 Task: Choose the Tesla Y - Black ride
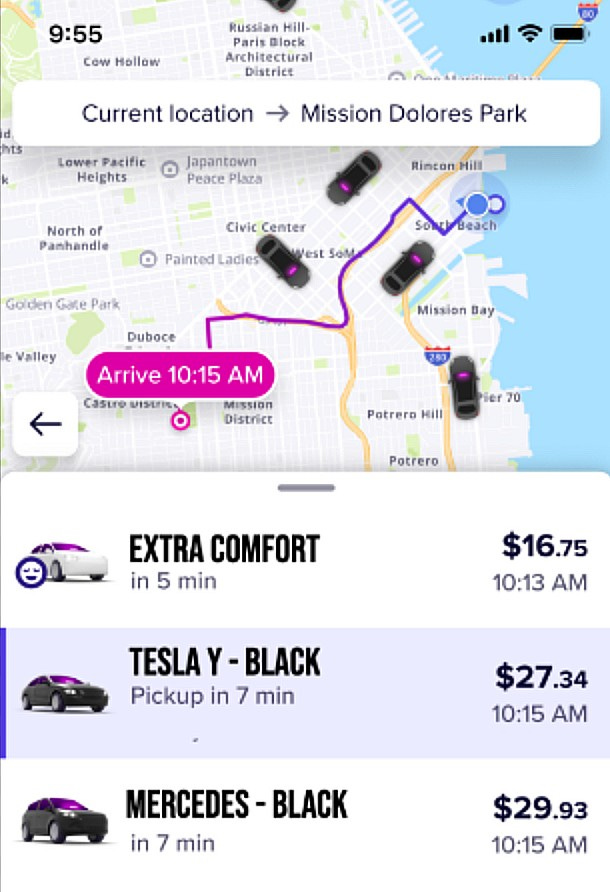point(305,693)
